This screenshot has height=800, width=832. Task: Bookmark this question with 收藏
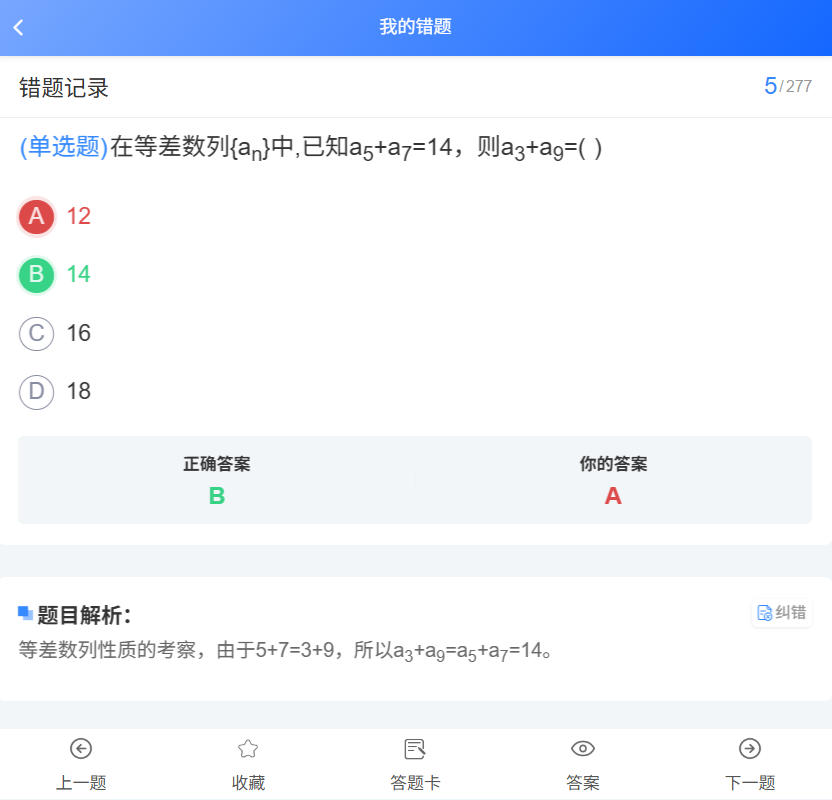tap(248, 763)
